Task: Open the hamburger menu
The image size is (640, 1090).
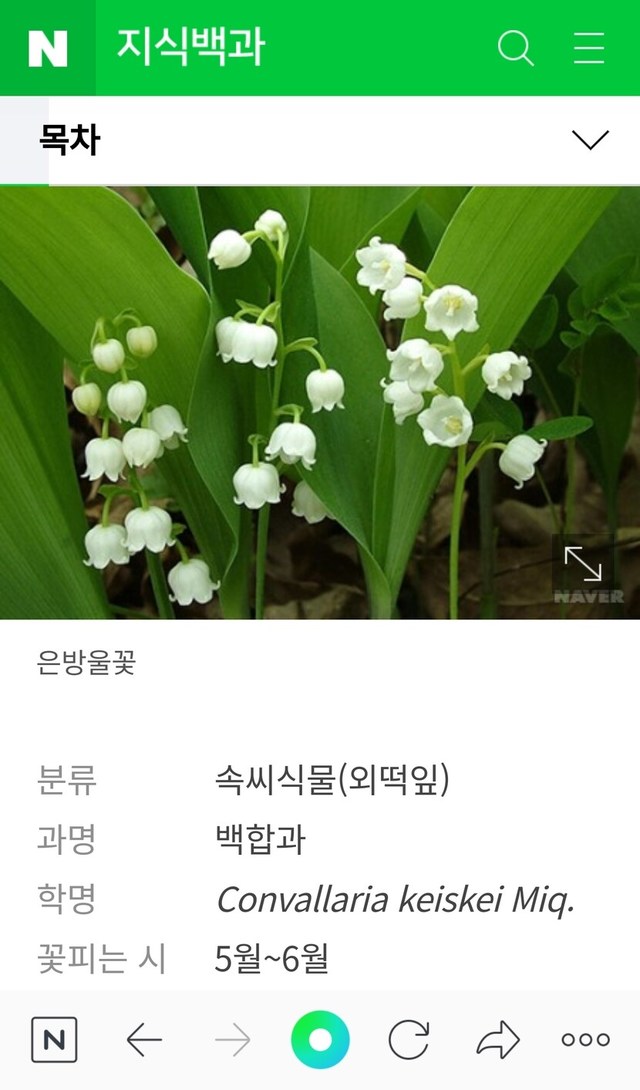Action: point(589,48)
